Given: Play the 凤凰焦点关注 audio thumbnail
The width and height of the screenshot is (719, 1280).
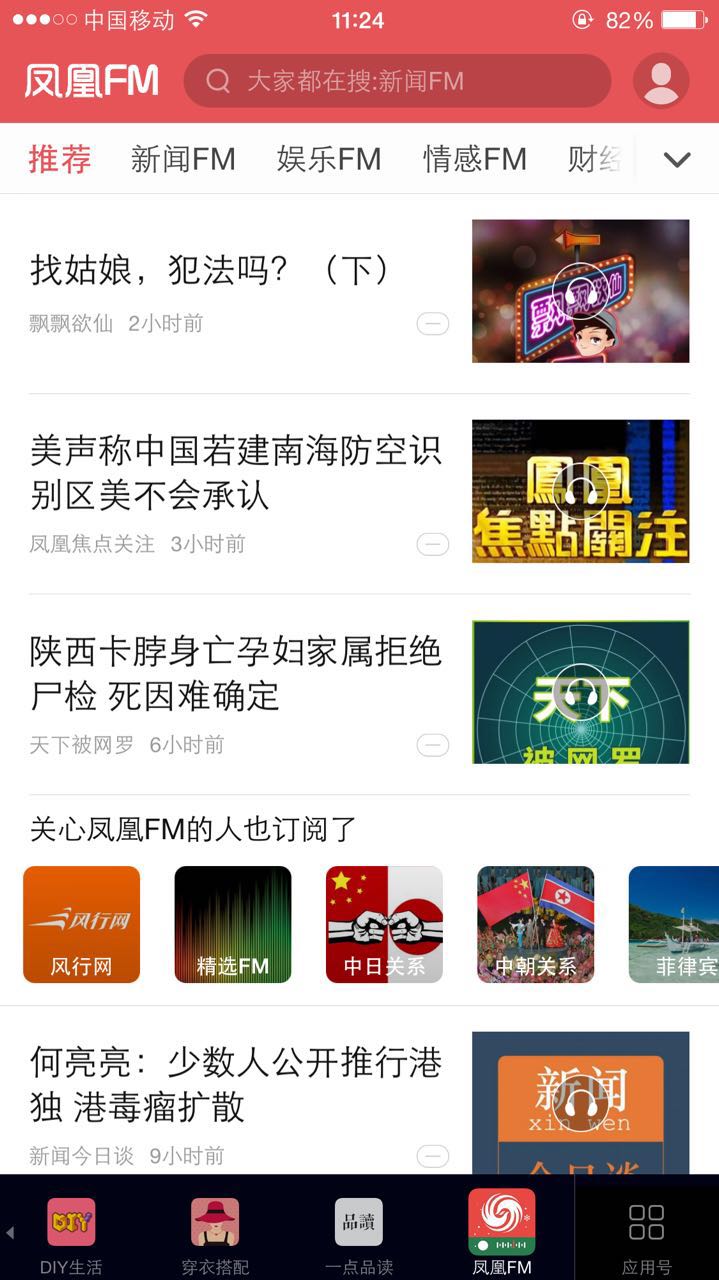Looking at the screenshot, I should [x=580, y=491].
